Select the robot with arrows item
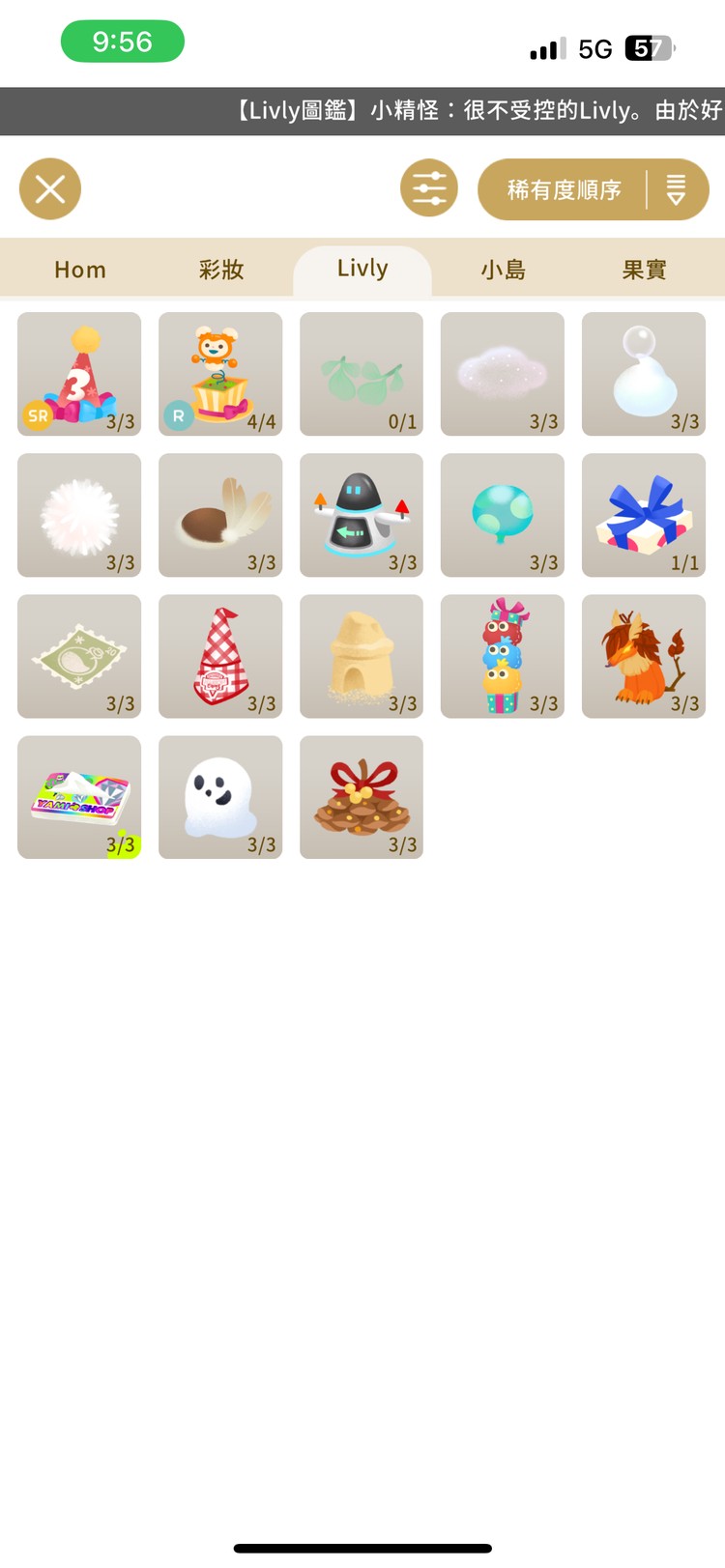Viewport: 725px width, 1568px height. tap(362, 515)
